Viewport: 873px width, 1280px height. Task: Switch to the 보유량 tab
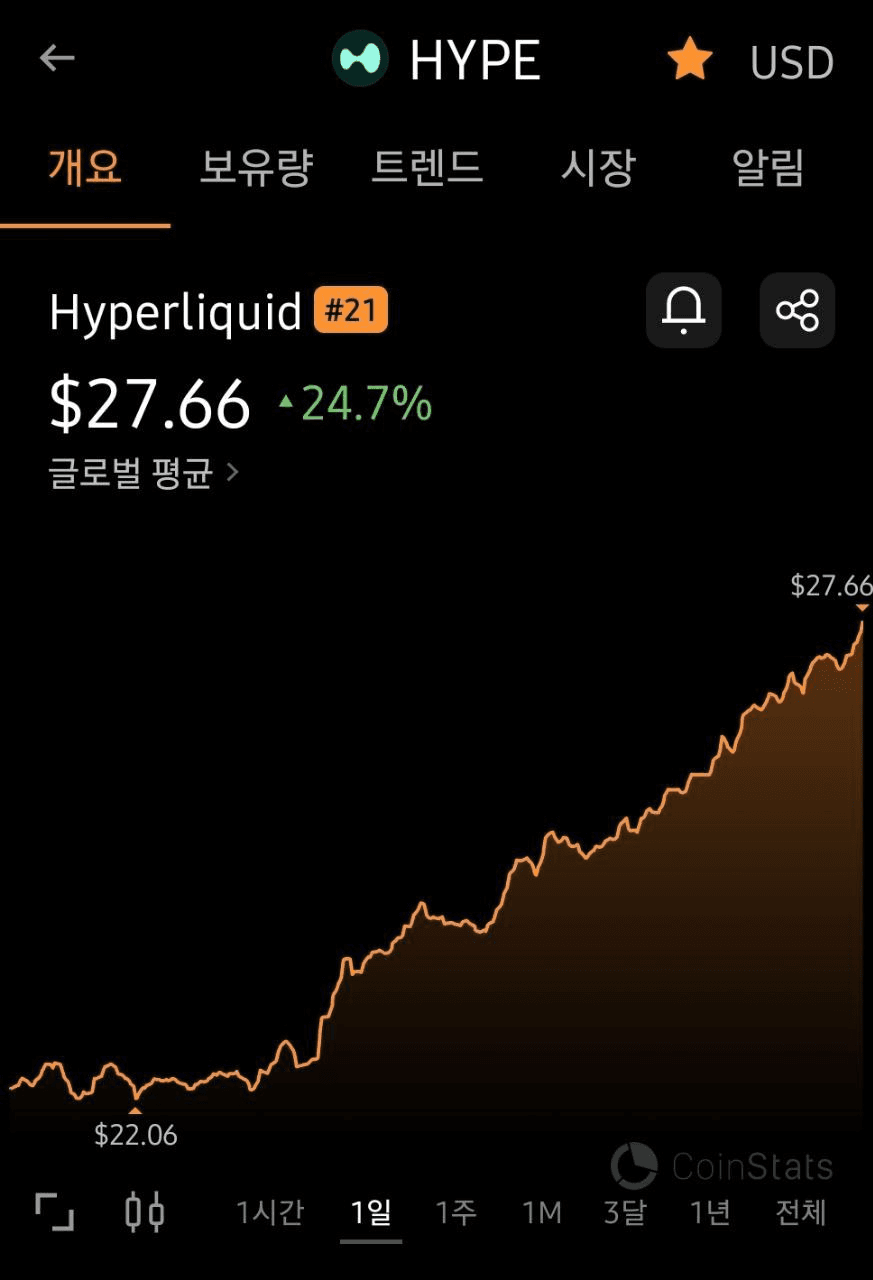(256, 167)
